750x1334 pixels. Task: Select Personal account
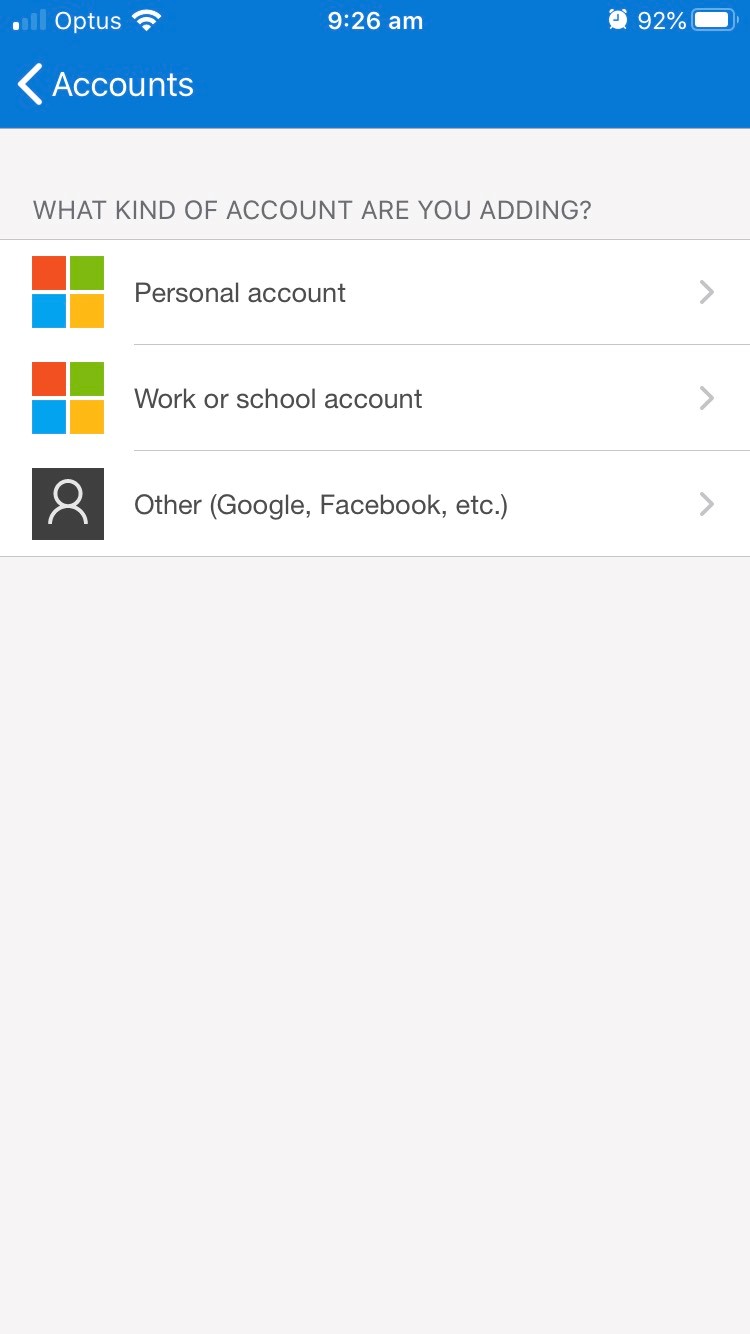pos(375,292)
